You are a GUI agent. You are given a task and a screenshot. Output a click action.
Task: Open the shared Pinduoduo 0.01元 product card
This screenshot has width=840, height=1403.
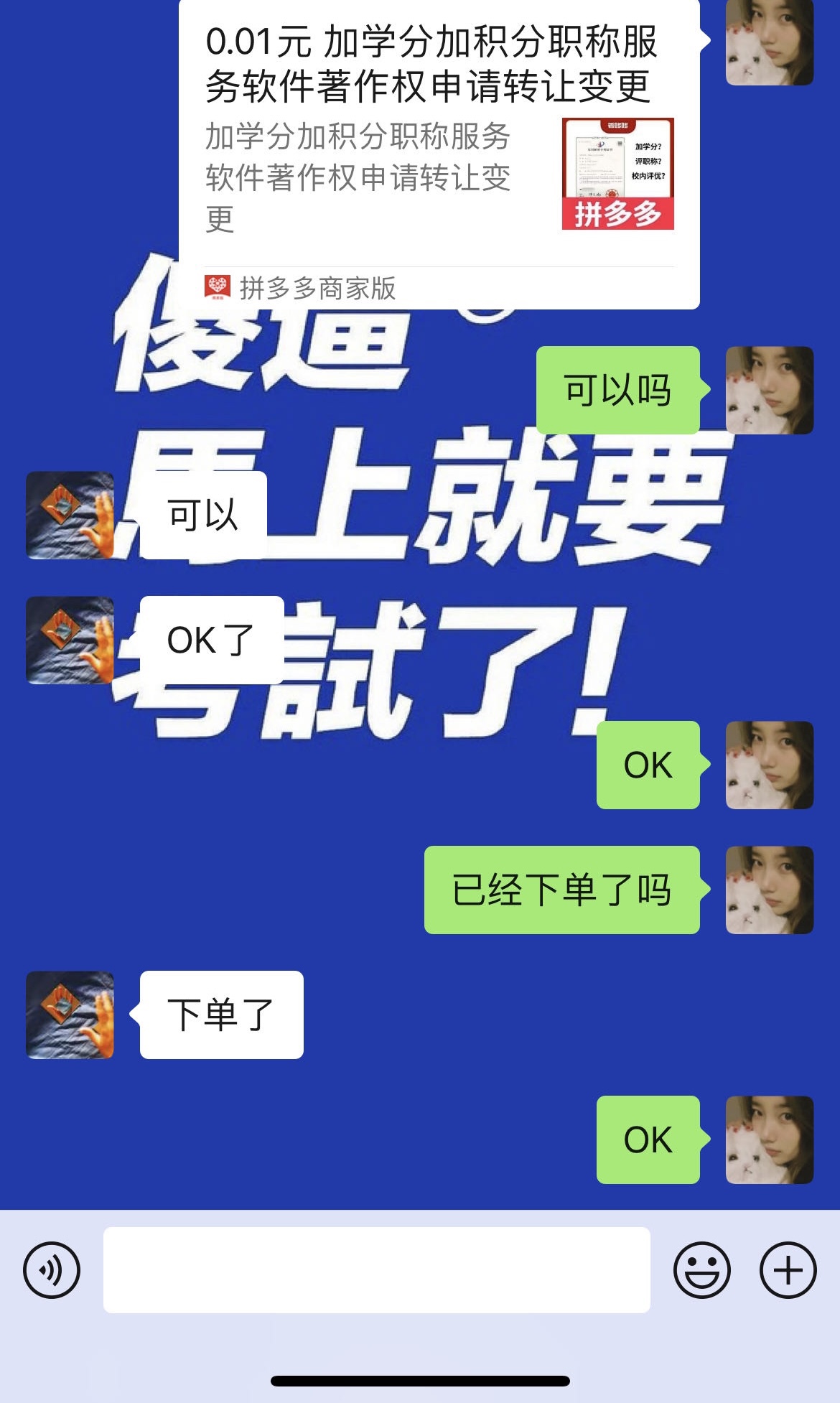tap(439, 154)
